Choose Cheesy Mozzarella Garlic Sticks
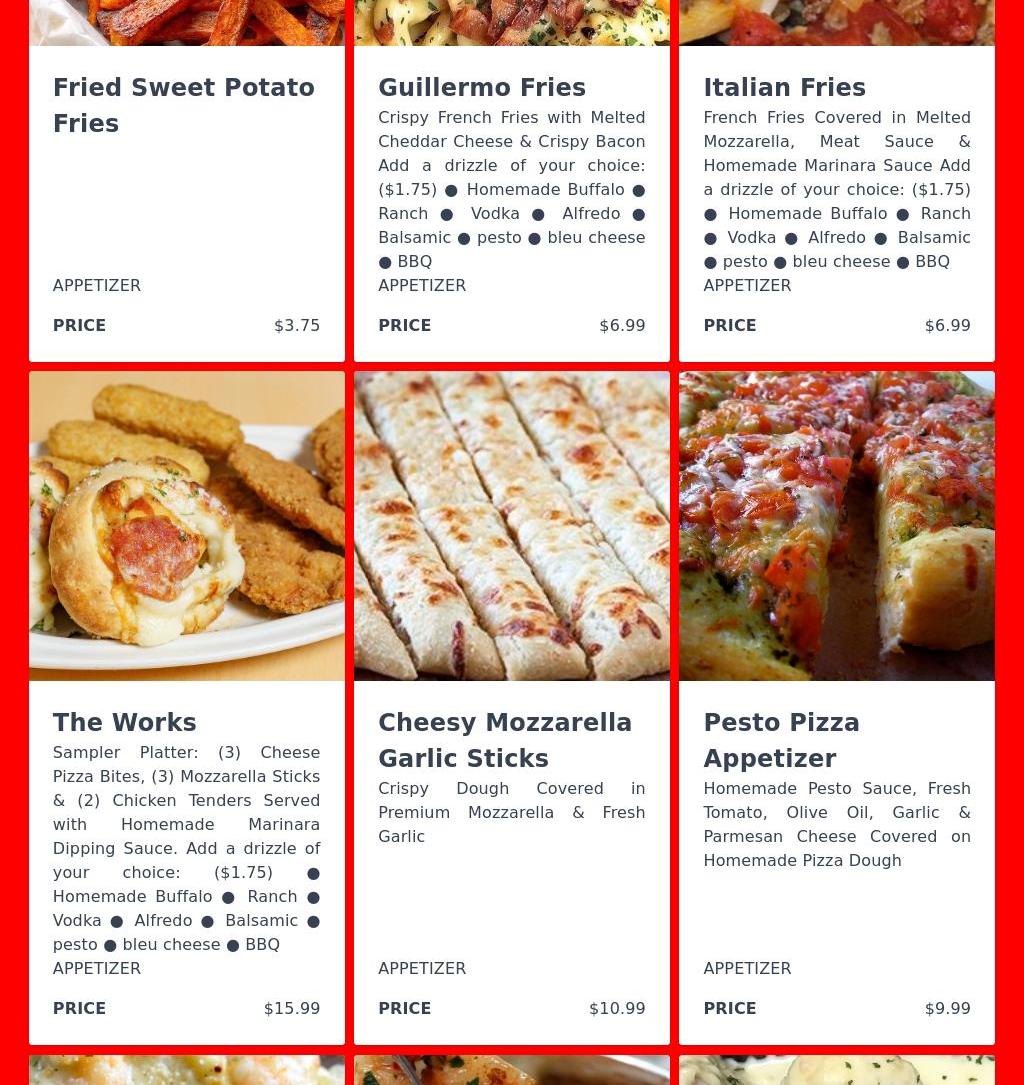1024x1085 pixels. [x=504, y=739]
